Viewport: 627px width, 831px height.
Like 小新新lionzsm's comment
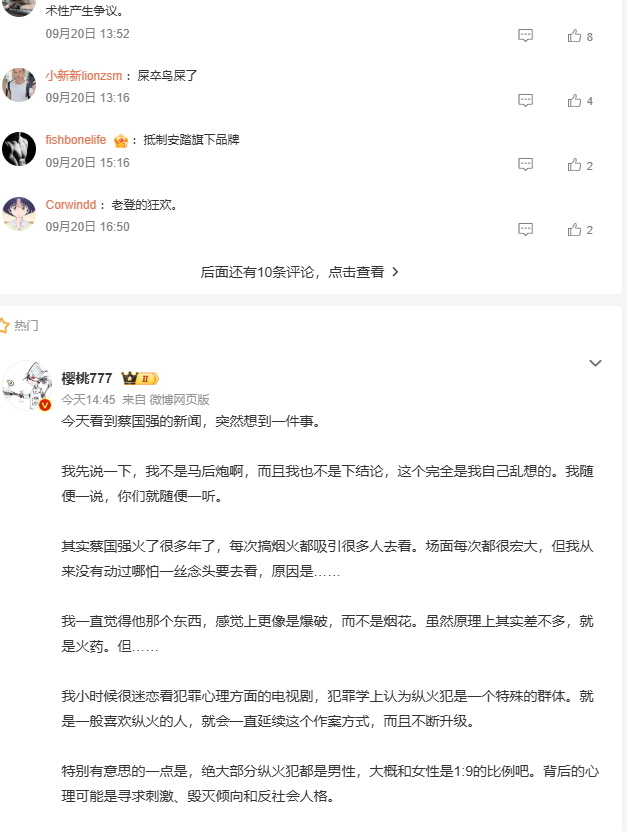point(580,101)
